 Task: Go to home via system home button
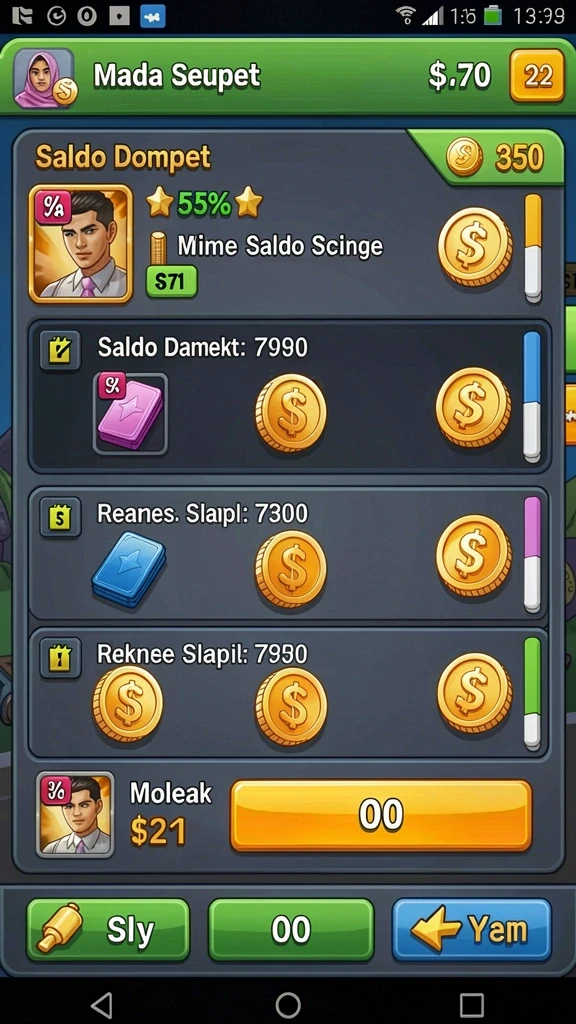pyautogui.click(x=288, y=1004)
